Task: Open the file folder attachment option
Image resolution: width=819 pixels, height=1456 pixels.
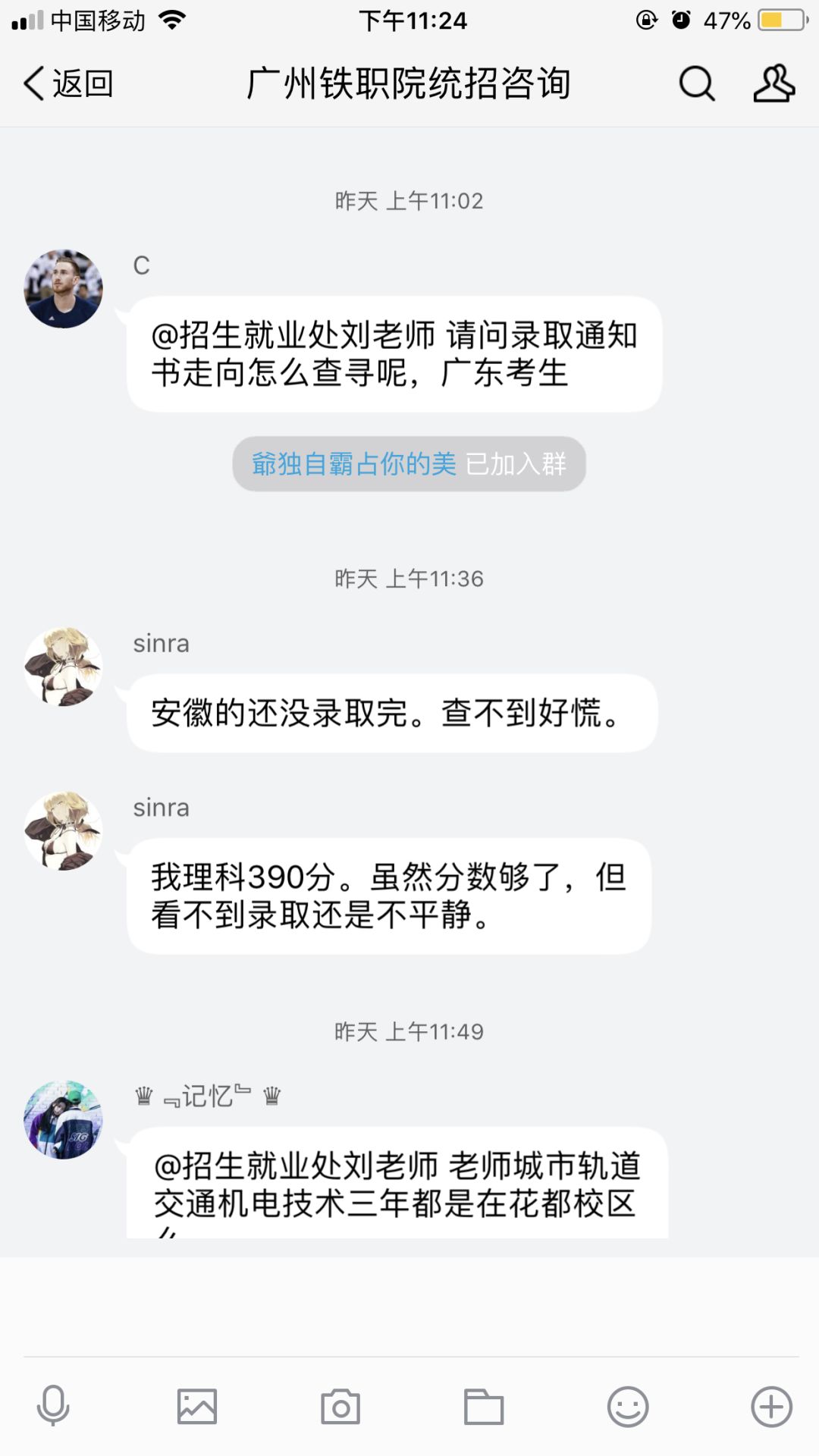Action: coord(484,1407)
